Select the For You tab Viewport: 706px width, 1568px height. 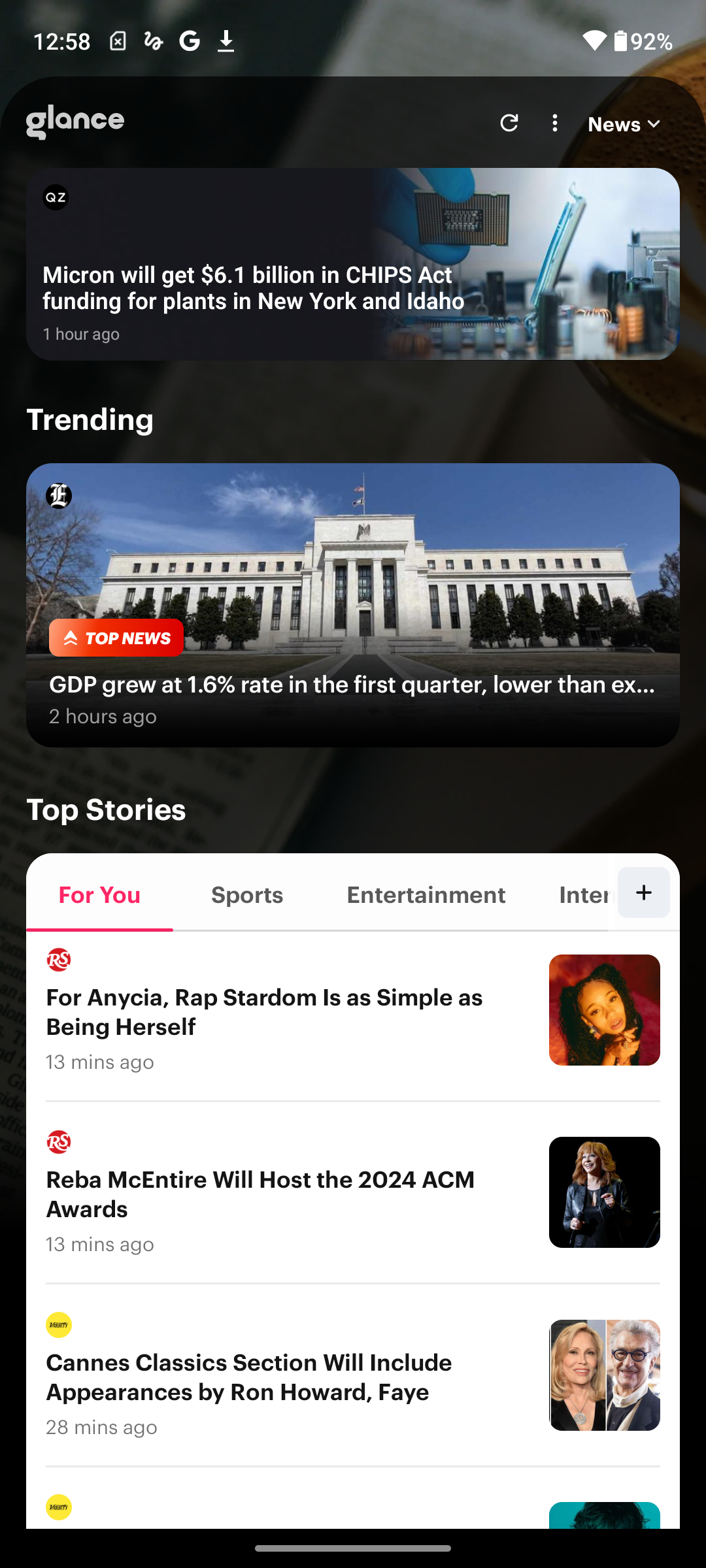tap(99, 895)
